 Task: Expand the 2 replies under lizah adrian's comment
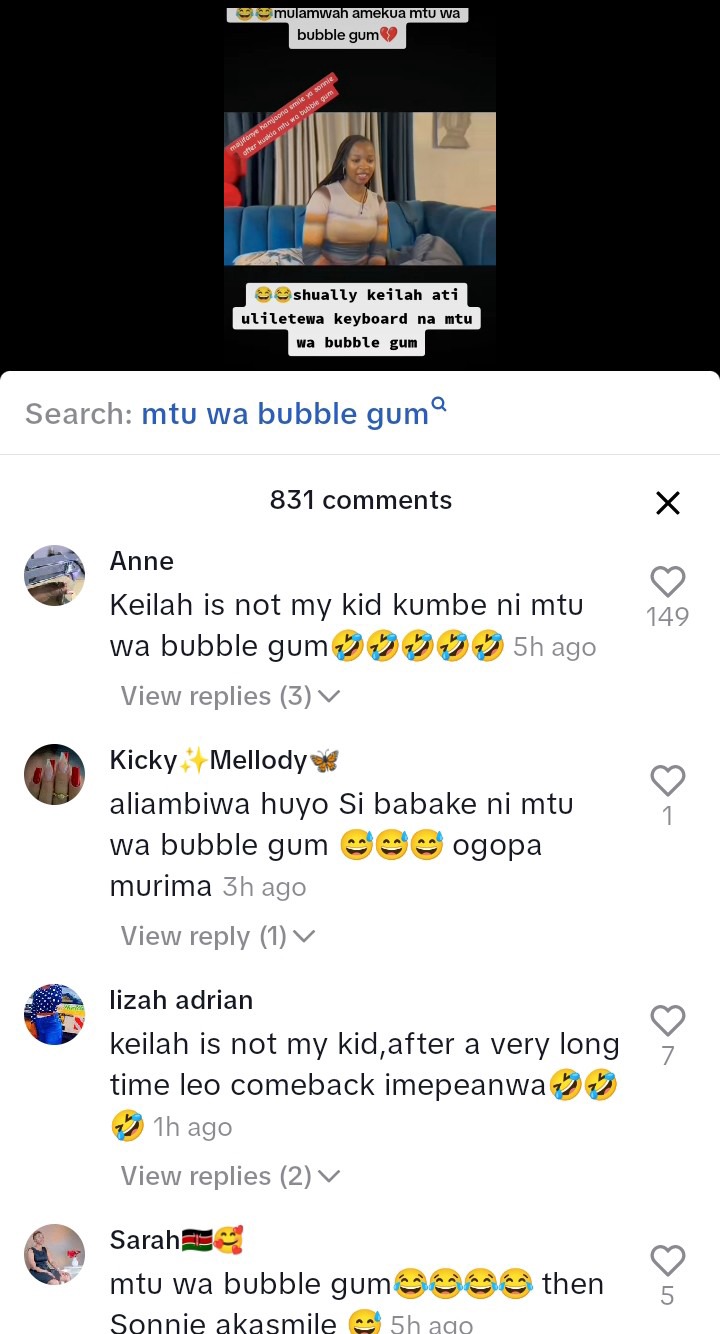pyautogui.click(x=230, y=1176)
